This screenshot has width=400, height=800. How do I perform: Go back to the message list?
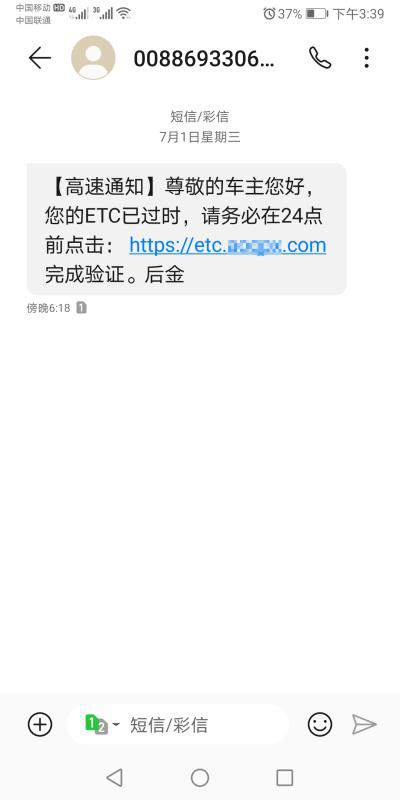tap(39, 58)
